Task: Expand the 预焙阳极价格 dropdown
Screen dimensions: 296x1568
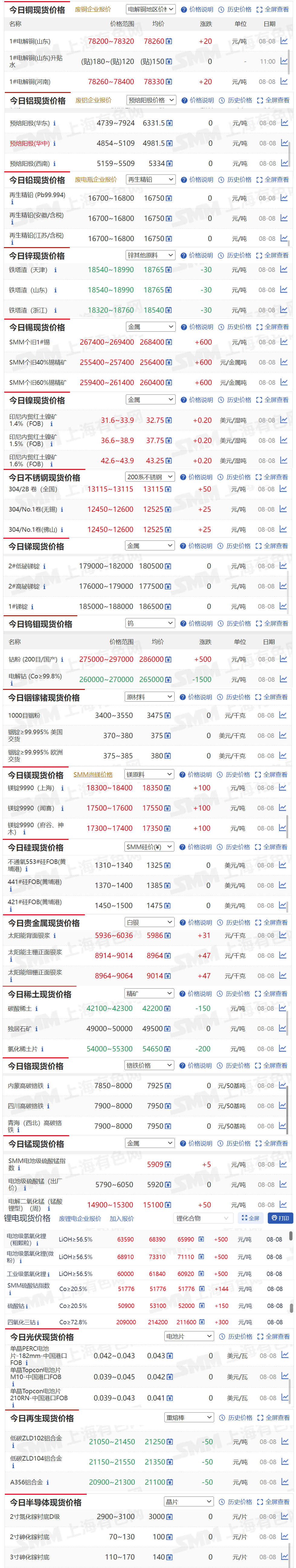Action: (151, 100)
